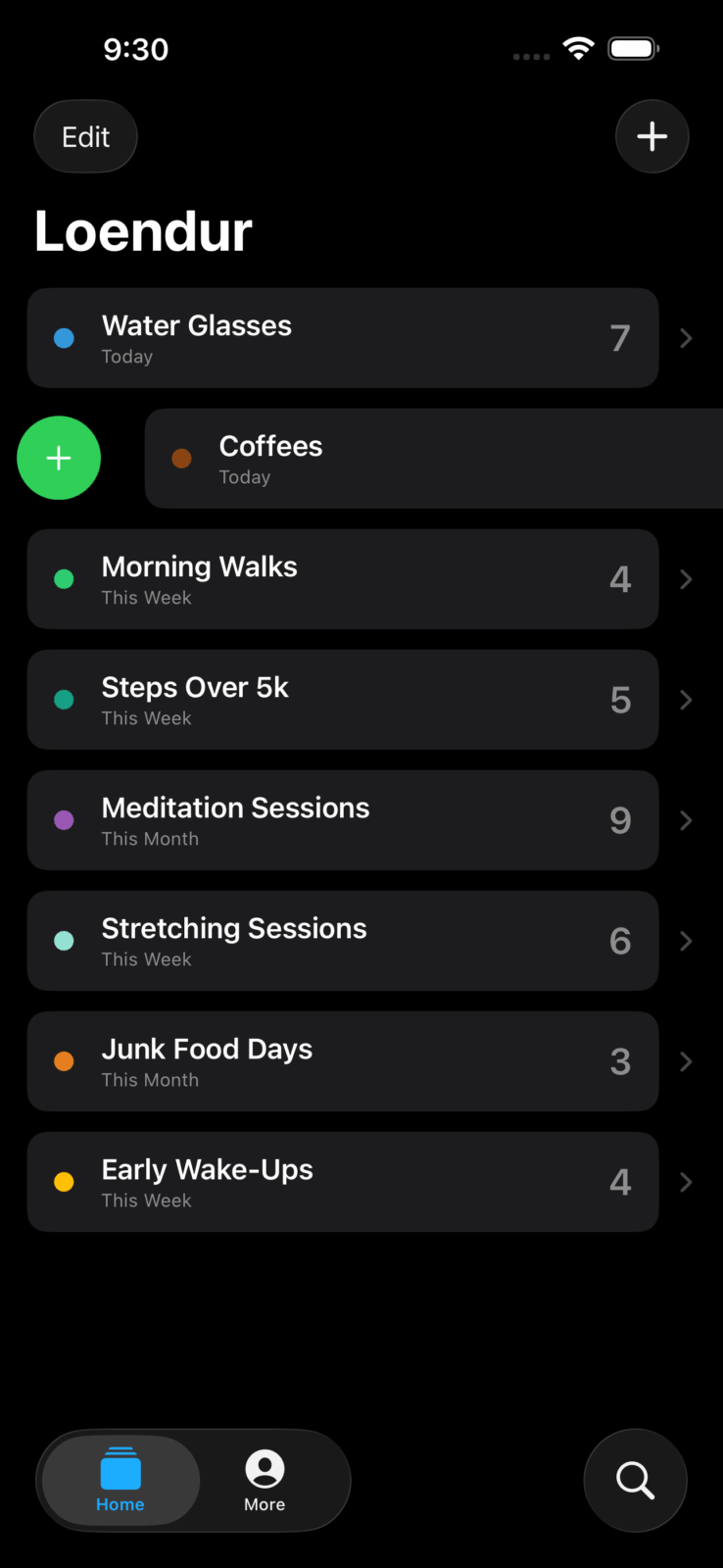
Task: Open the Water Glasses counter
Action: click(x=343, y=338)
